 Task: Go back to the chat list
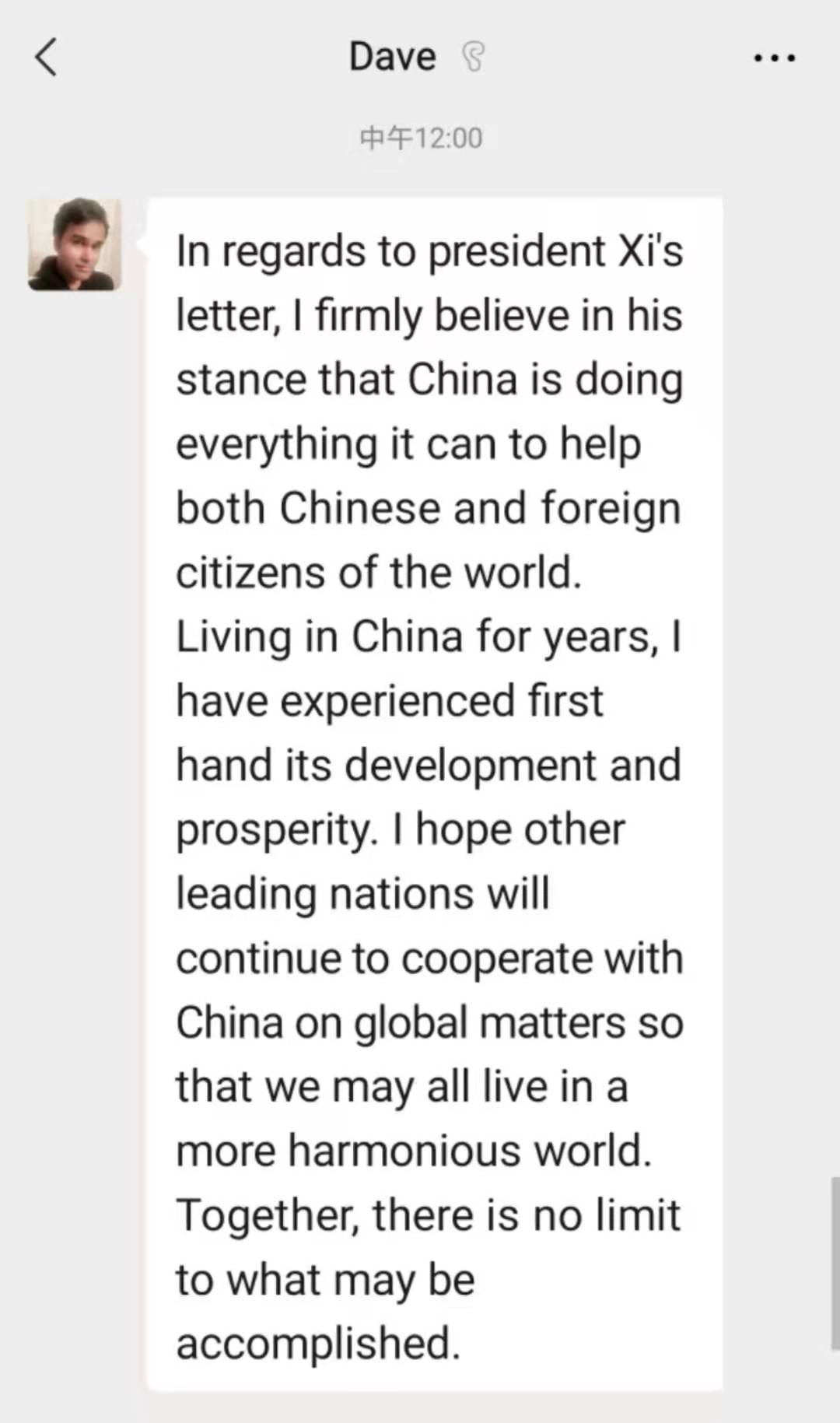point(47,58)
